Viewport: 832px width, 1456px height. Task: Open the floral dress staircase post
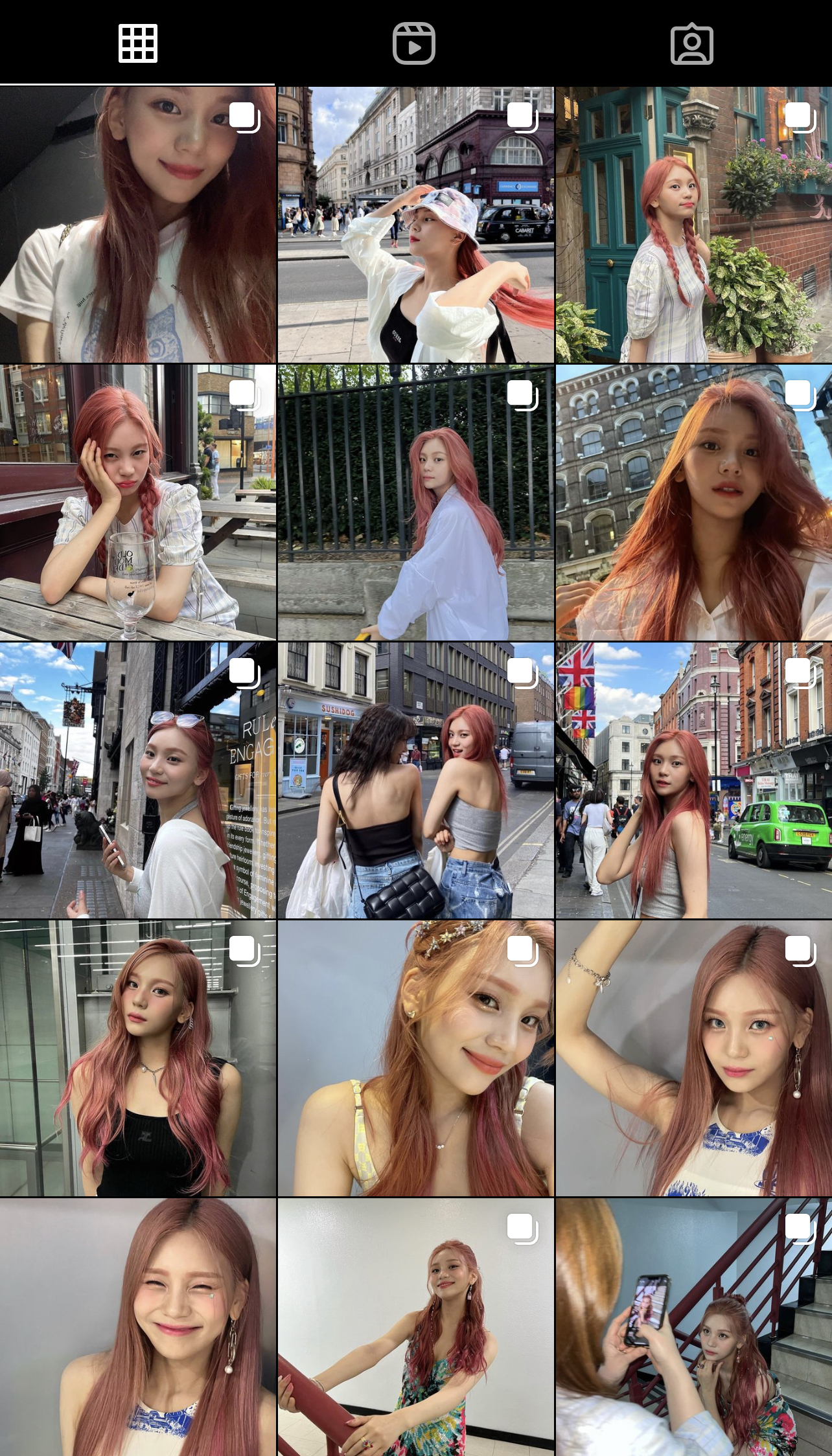pyautogui.click(x=415, y=1326)
